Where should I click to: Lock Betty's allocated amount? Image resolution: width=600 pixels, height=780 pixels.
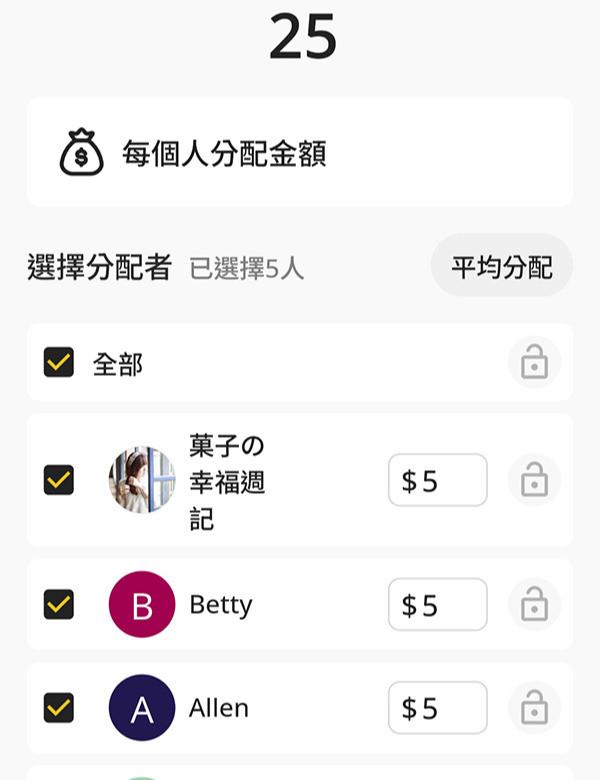pos(534,604)
